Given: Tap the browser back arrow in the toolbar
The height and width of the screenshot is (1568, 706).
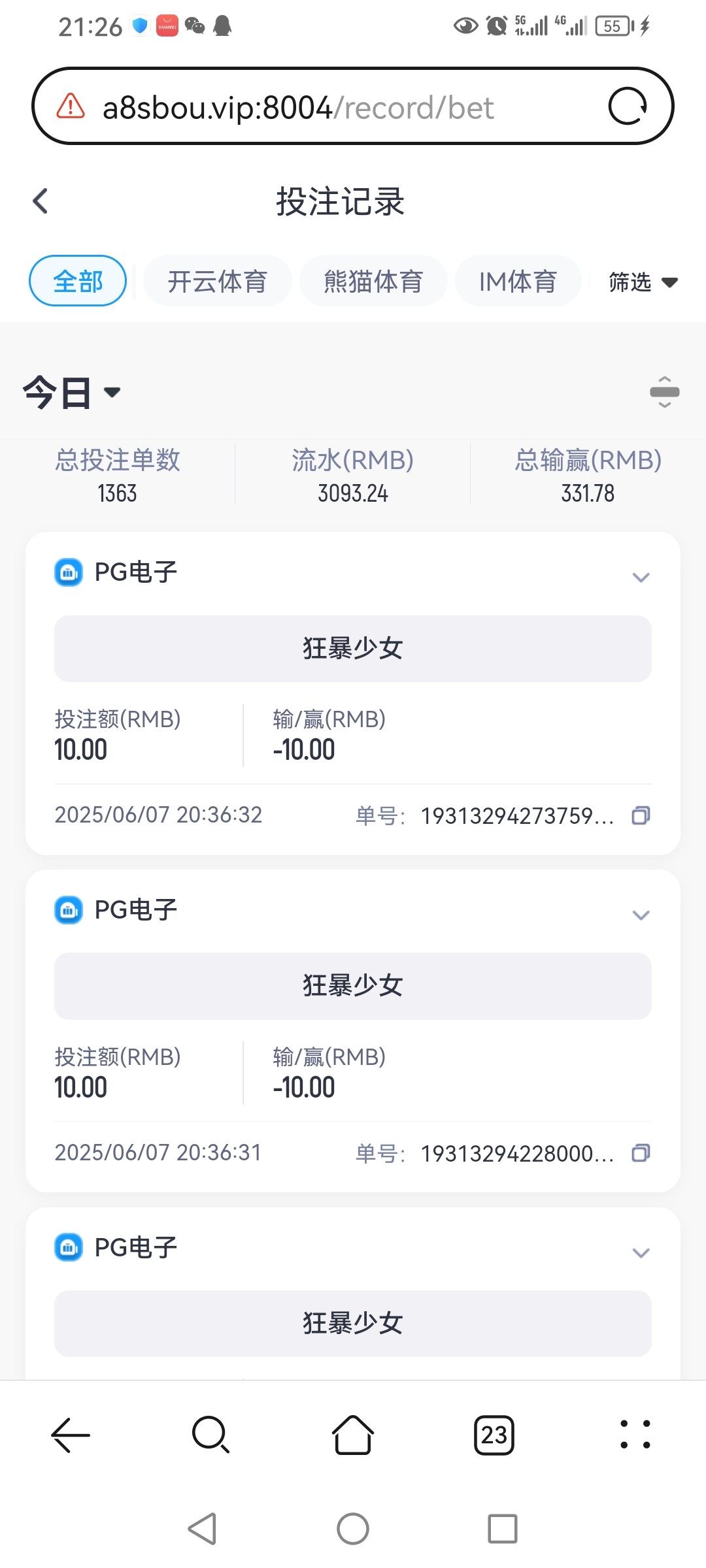Looking at the screenshot, I should point(71,1435).
